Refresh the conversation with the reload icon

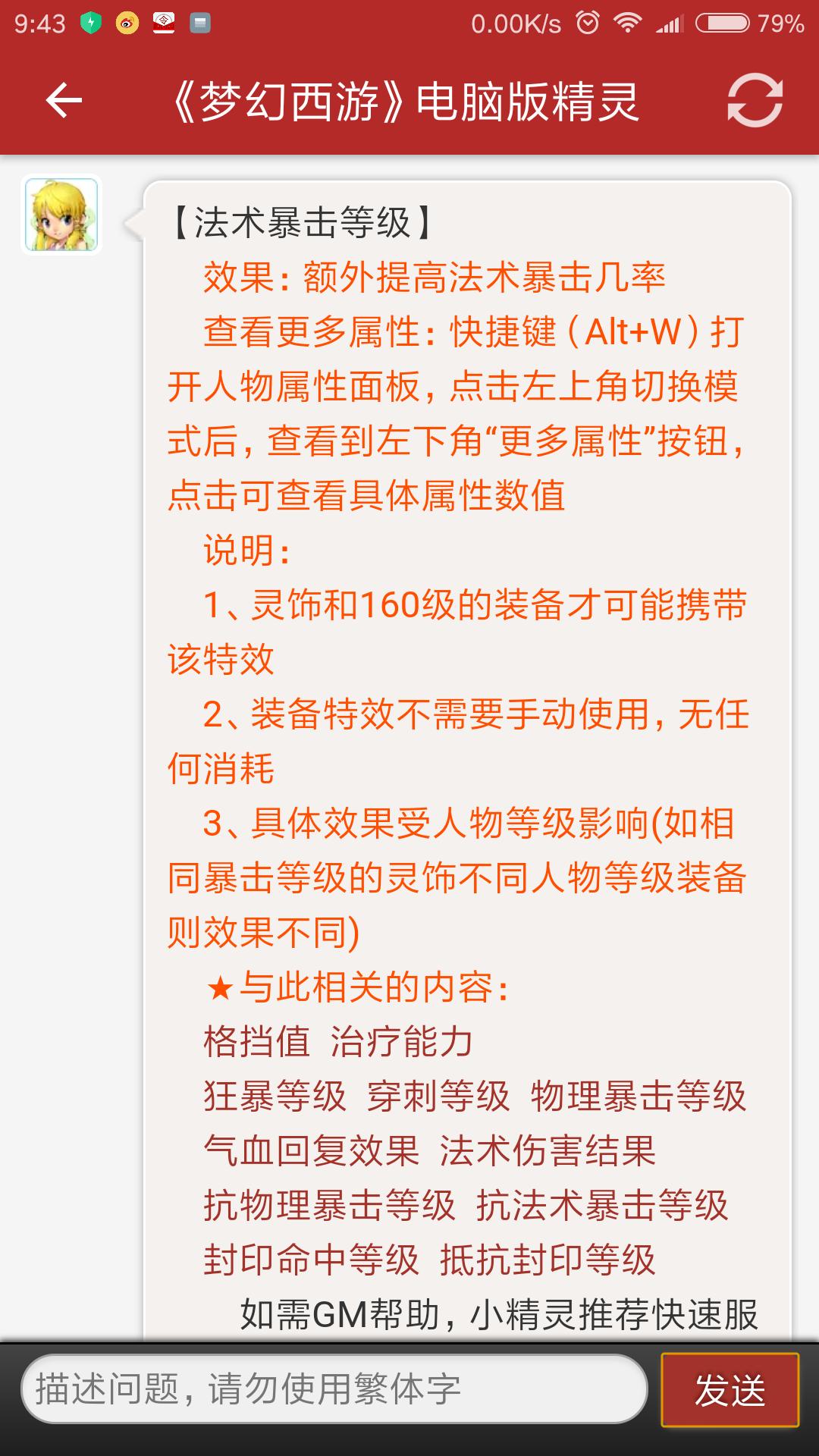(755, 100)
